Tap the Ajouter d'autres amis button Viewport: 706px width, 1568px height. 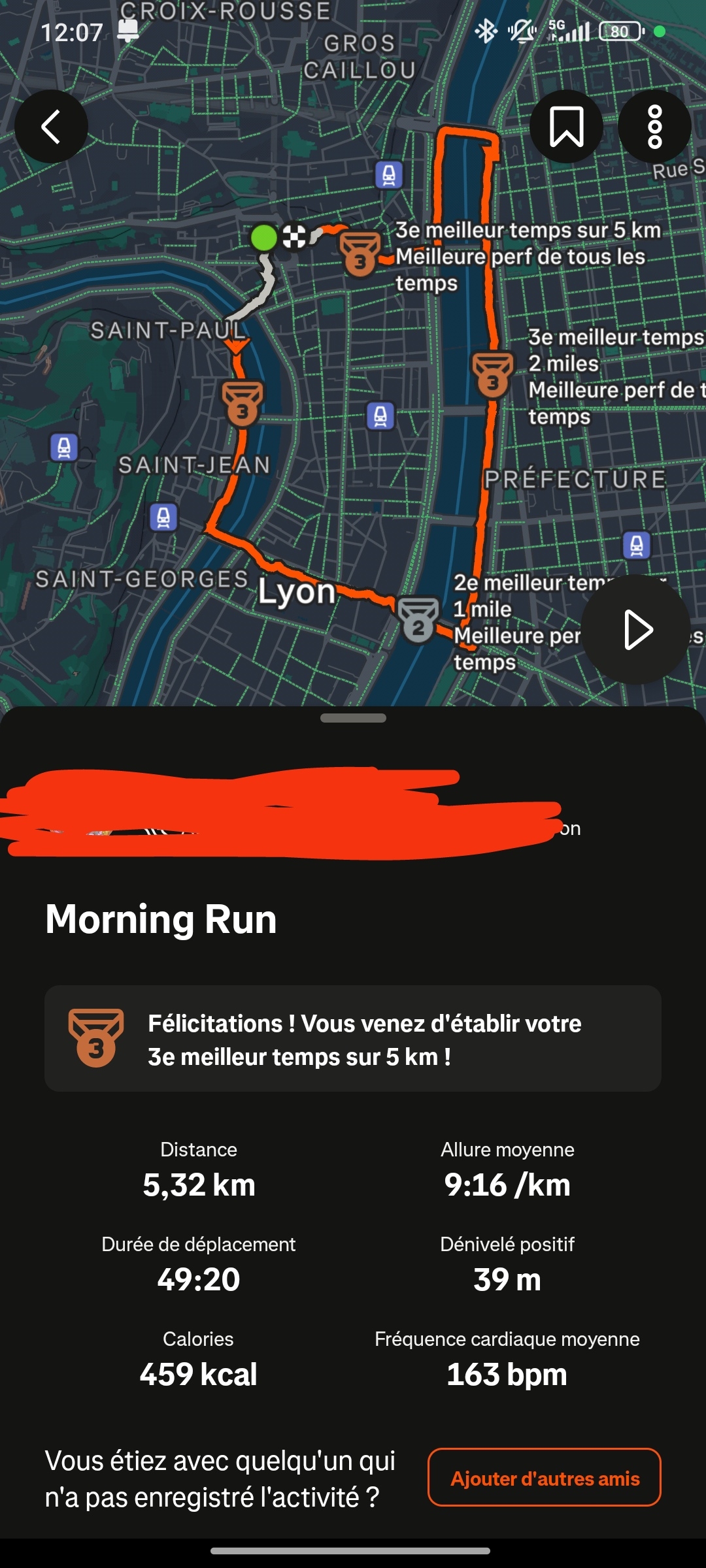click(x=544, y=1478)
